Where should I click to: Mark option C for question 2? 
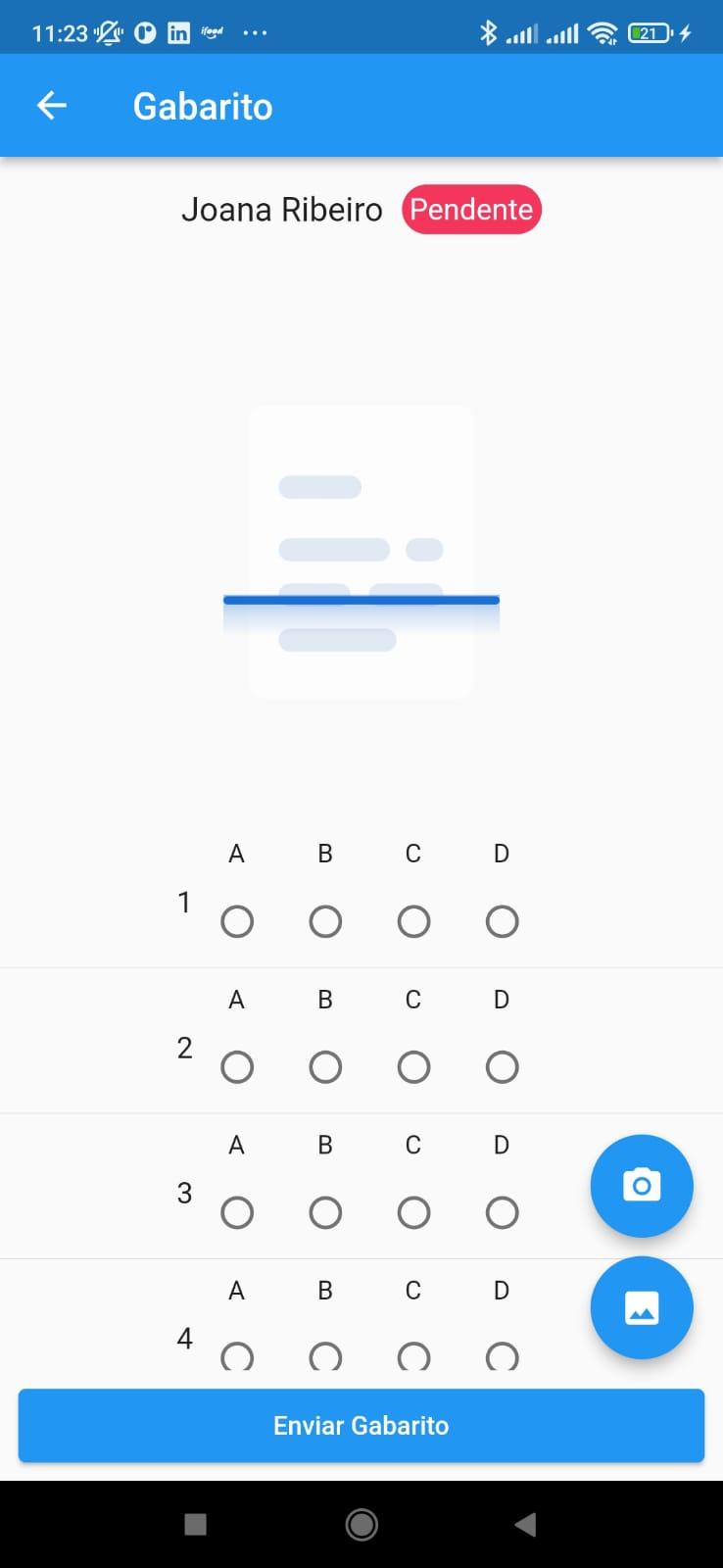click(413, 1066)
